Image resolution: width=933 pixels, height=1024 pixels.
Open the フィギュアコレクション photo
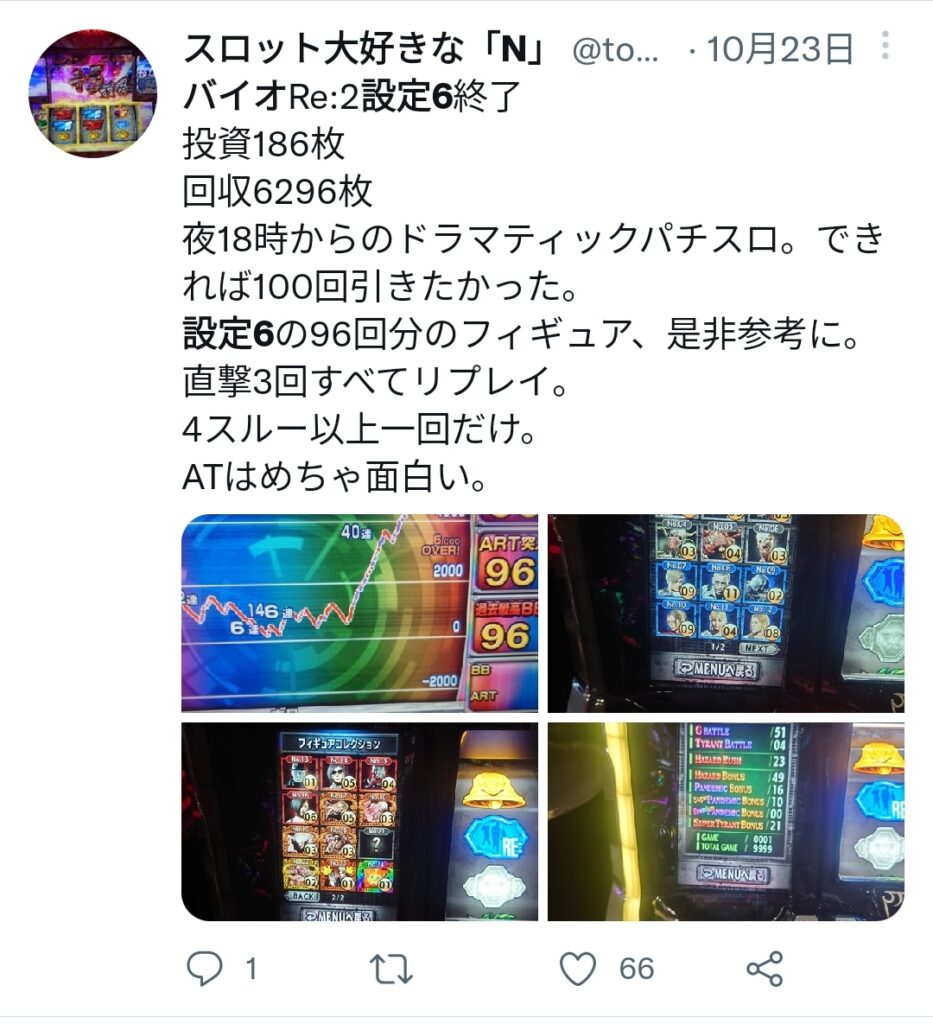tap(360, 821)
